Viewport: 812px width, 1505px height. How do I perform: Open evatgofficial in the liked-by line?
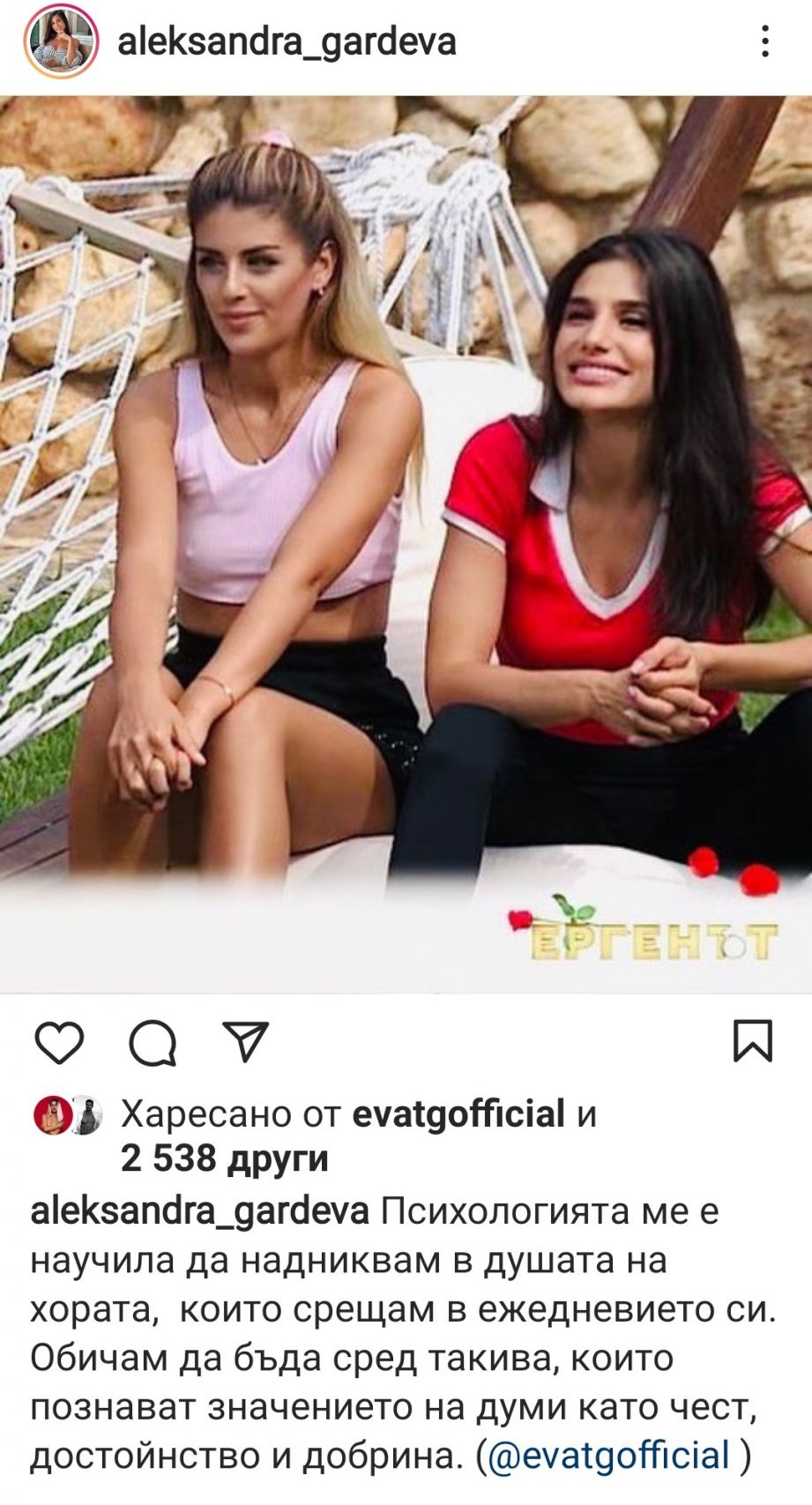(x=458, y=1114)
